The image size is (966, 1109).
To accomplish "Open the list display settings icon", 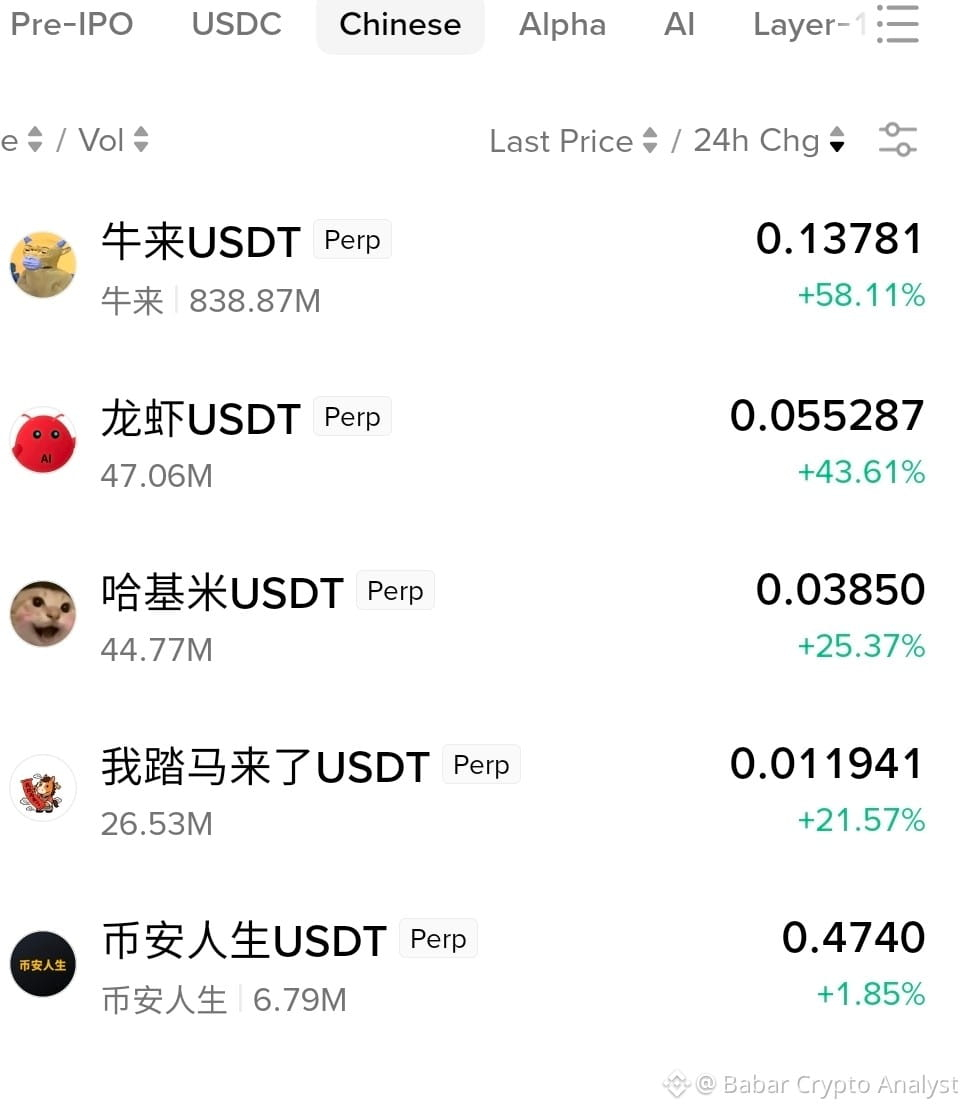I will [897, 139].
